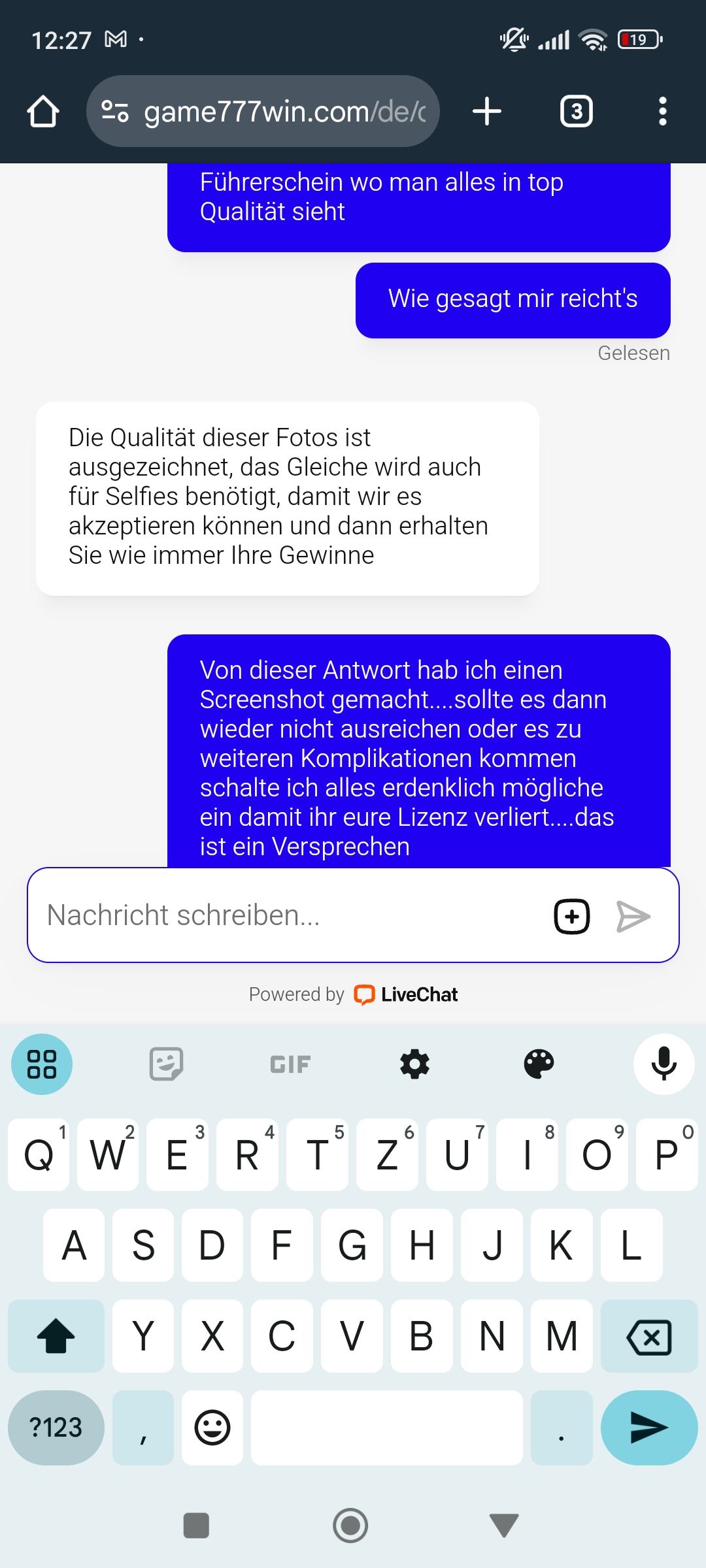Attach a file to the chat
706x1568 pixels.
click(x=572, y=916)
